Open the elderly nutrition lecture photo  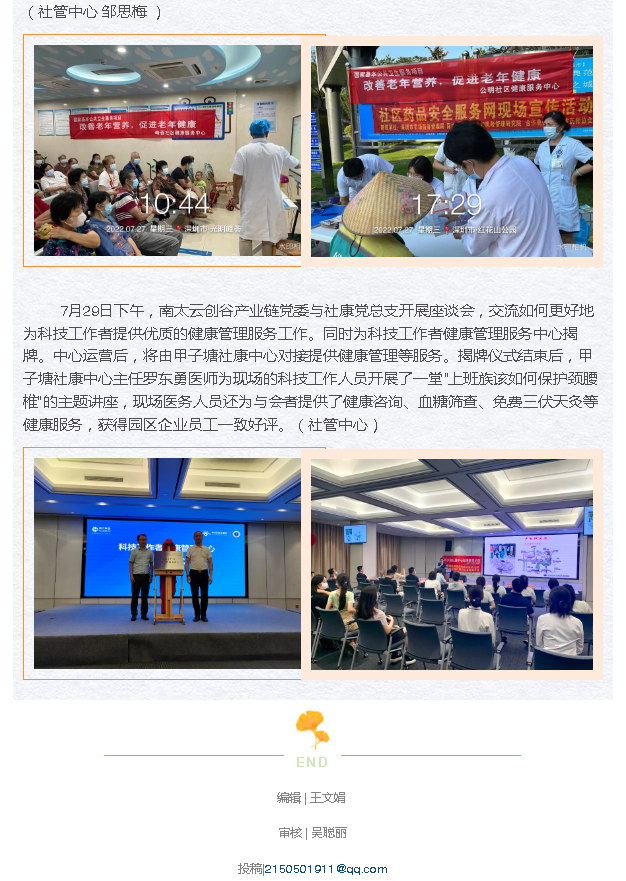pyautogui.click(x=166, y=150)
